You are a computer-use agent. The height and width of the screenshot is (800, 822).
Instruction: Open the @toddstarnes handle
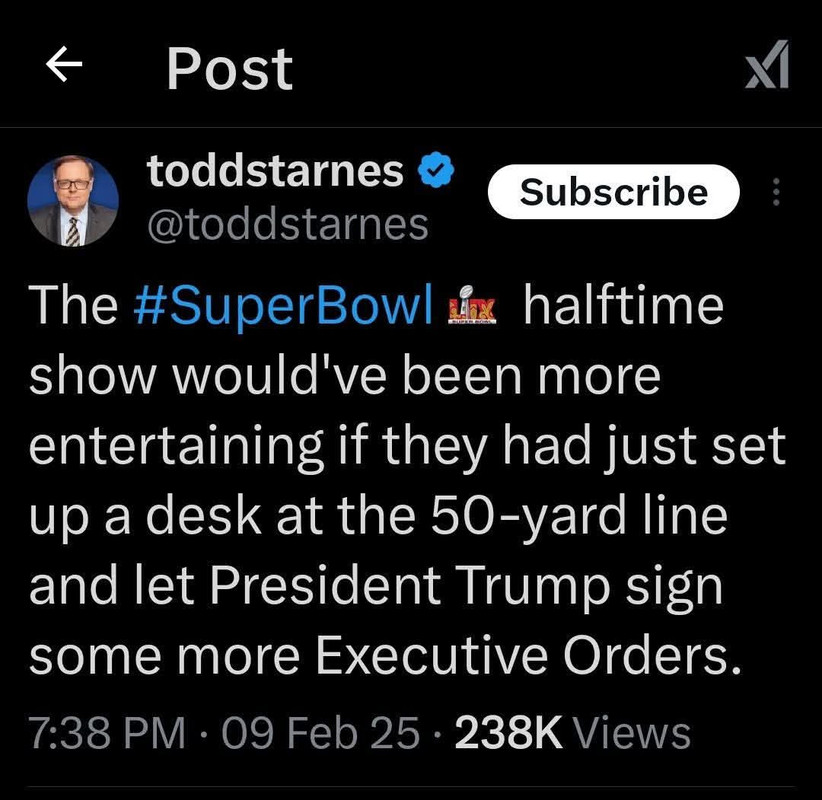click(x=288, y=225)
